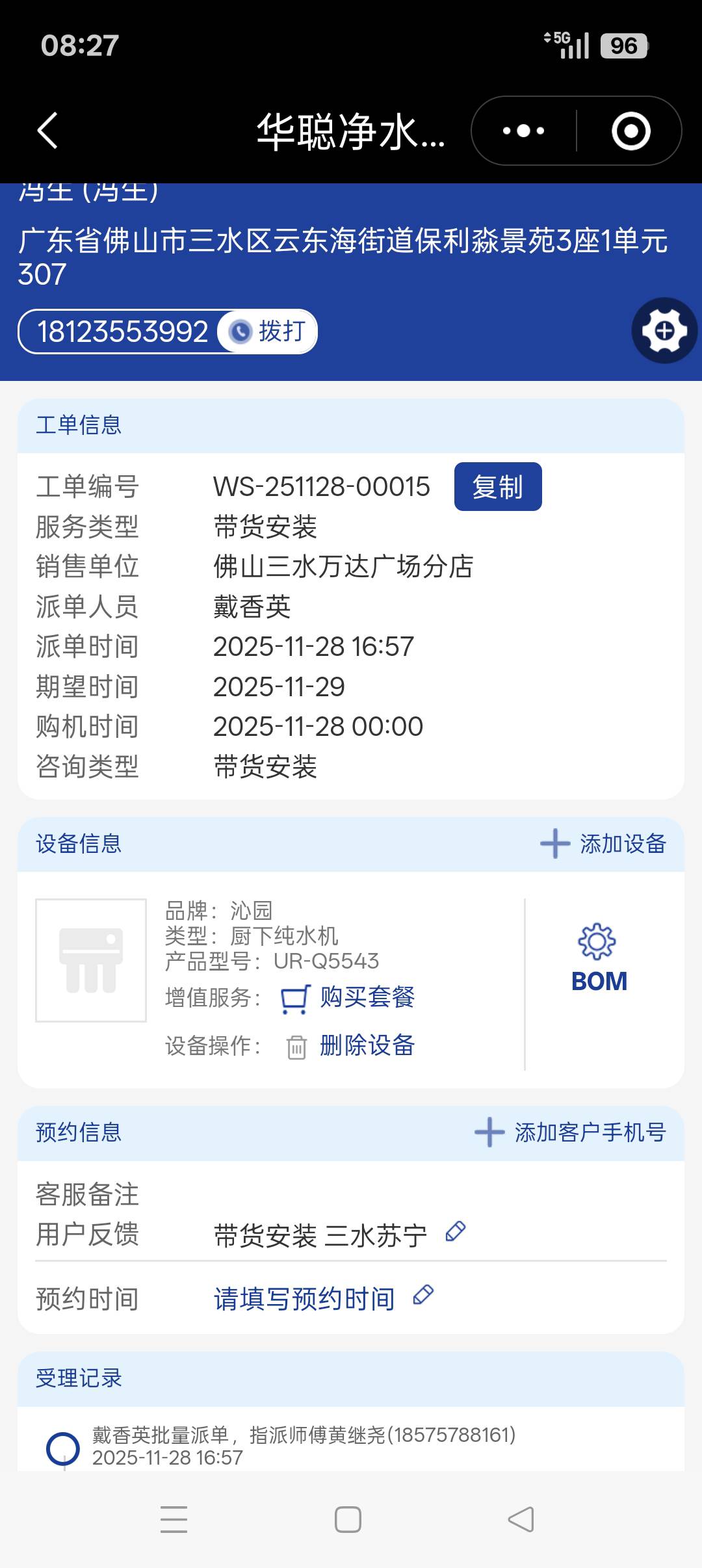Edit user feedback with the pencil icon

456,1232
